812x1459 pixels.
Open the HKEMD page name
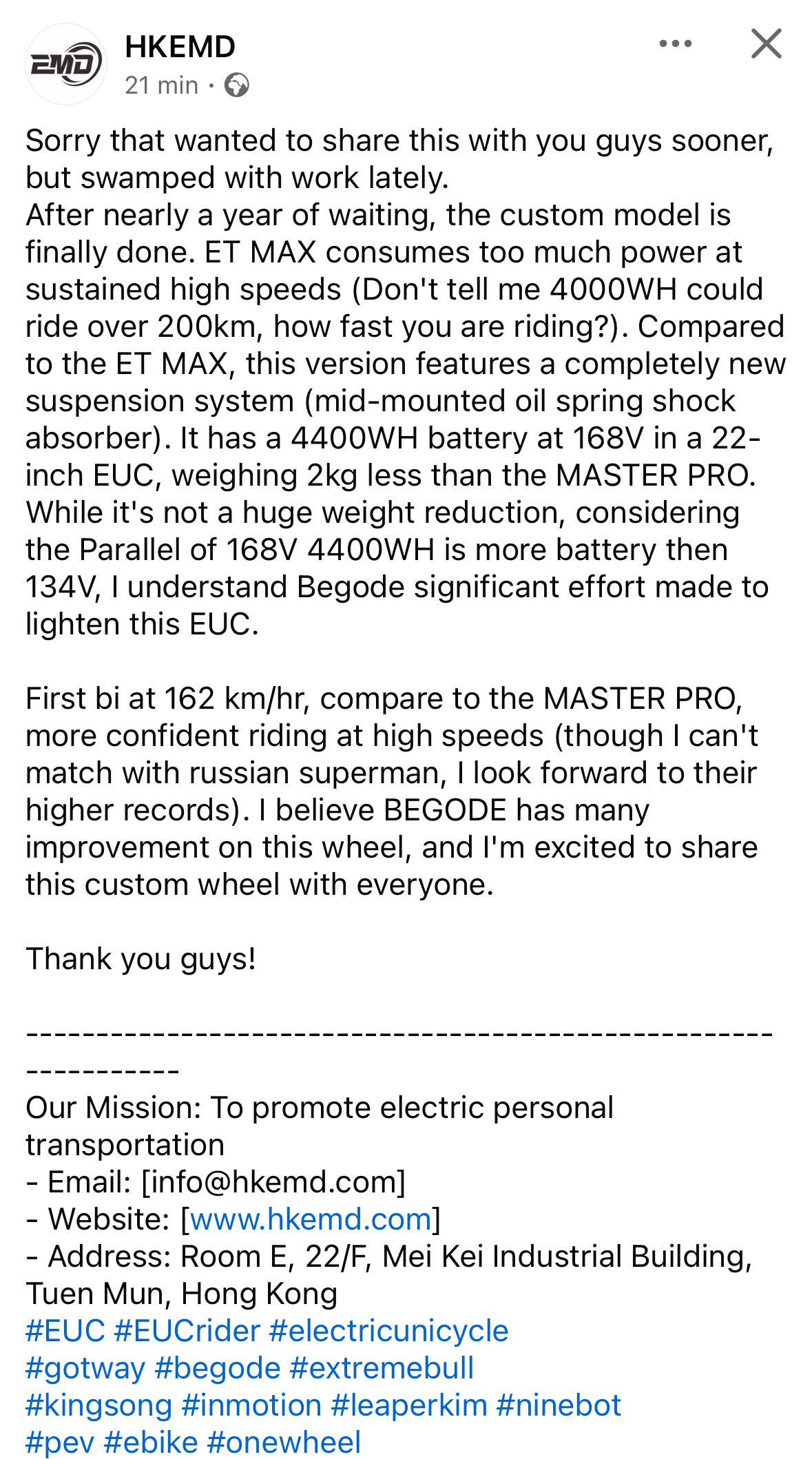click(180, 48)
